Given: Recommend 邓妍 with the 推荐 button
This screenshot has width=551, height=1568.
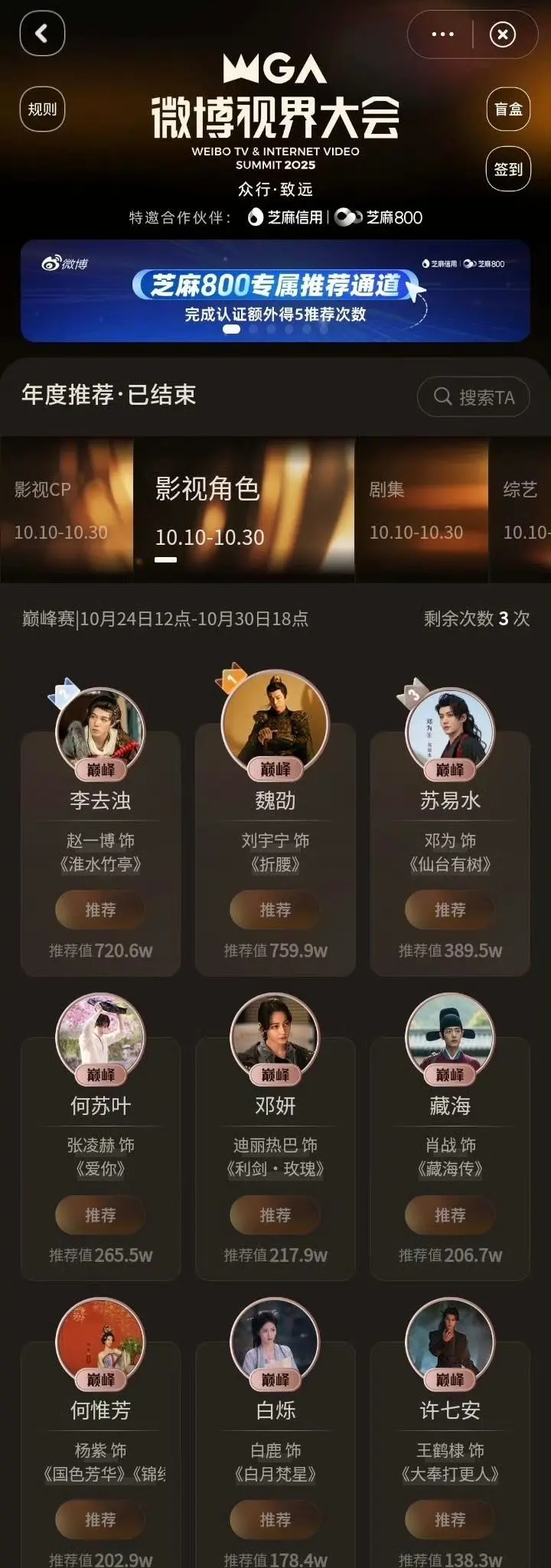Looking at the screenshot, I should coord(275,1214).
